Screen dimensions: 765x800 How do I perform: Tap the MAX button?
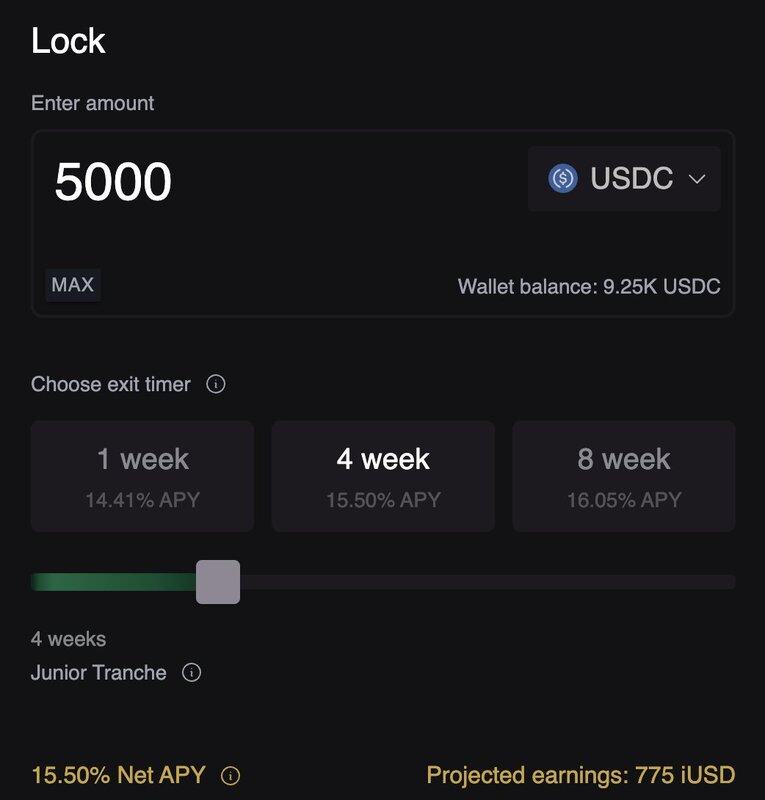73,285
